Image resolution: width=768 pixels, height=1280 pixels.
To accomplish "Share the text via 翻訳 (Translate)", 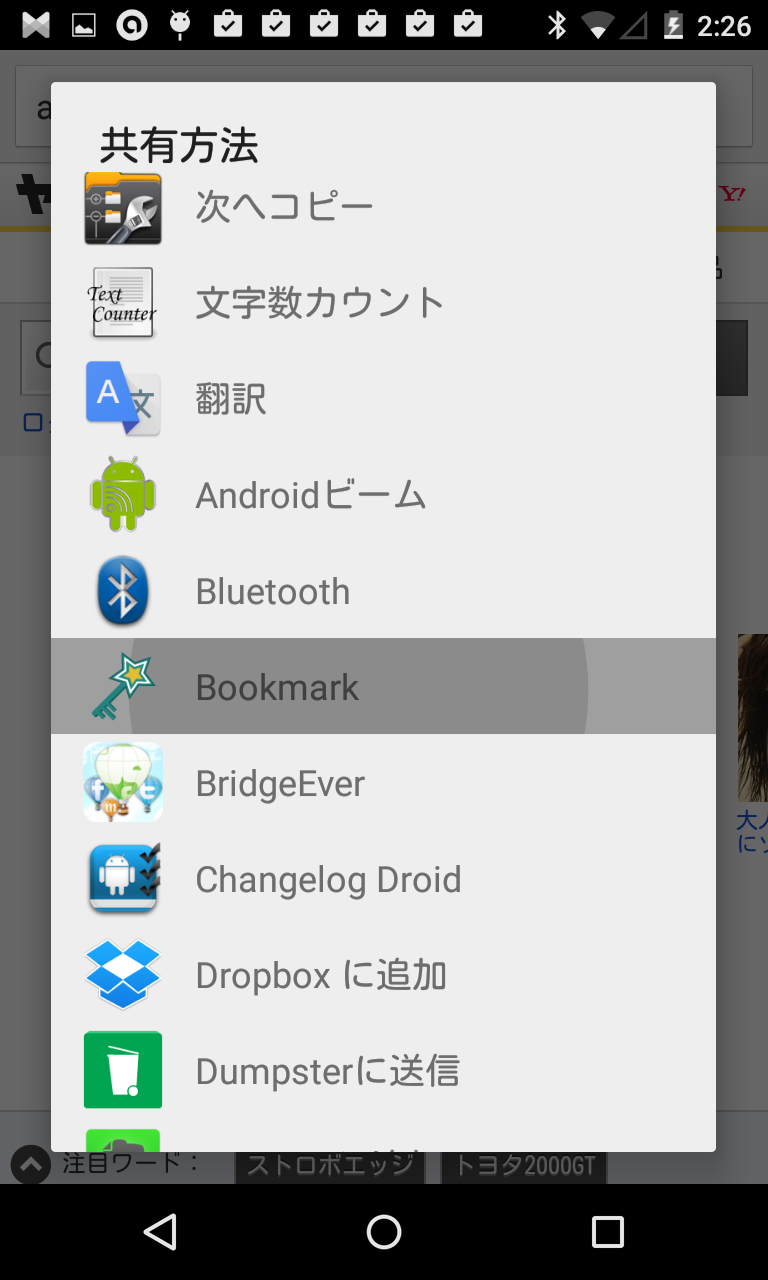I will tap(232, 398).
